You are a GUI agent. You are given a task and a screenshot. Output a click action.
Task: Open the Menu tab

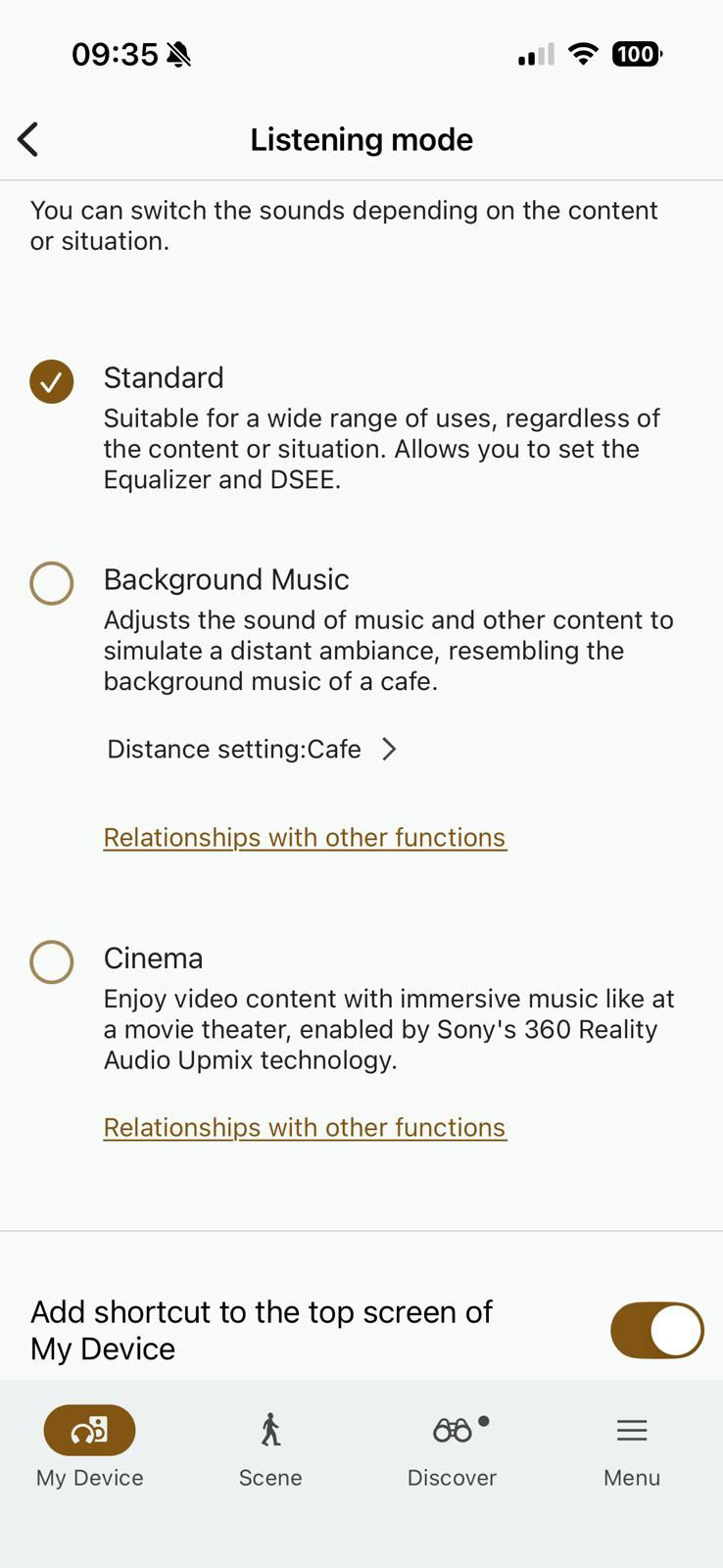point(632,1446)
